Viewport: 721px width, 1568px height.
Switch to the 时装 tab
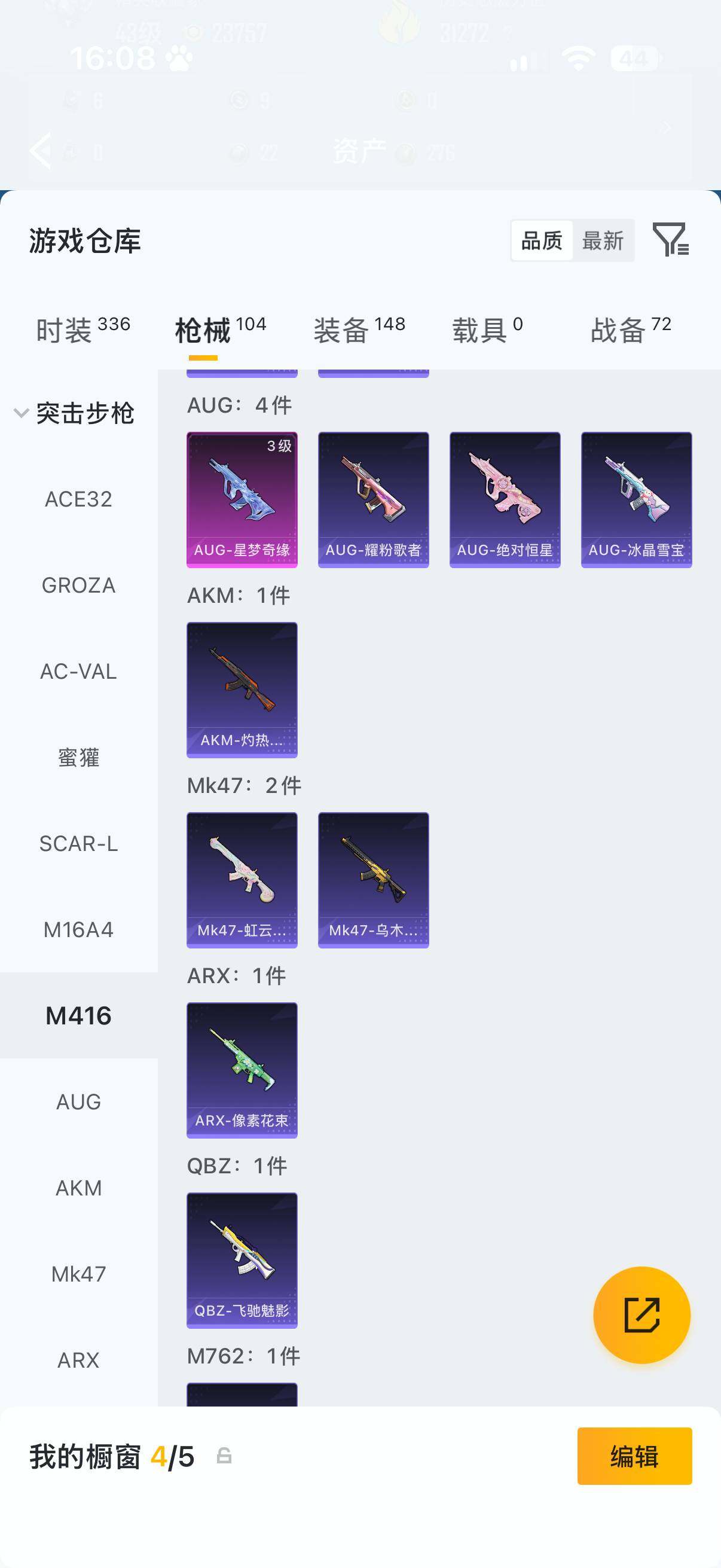coord(83,330)
